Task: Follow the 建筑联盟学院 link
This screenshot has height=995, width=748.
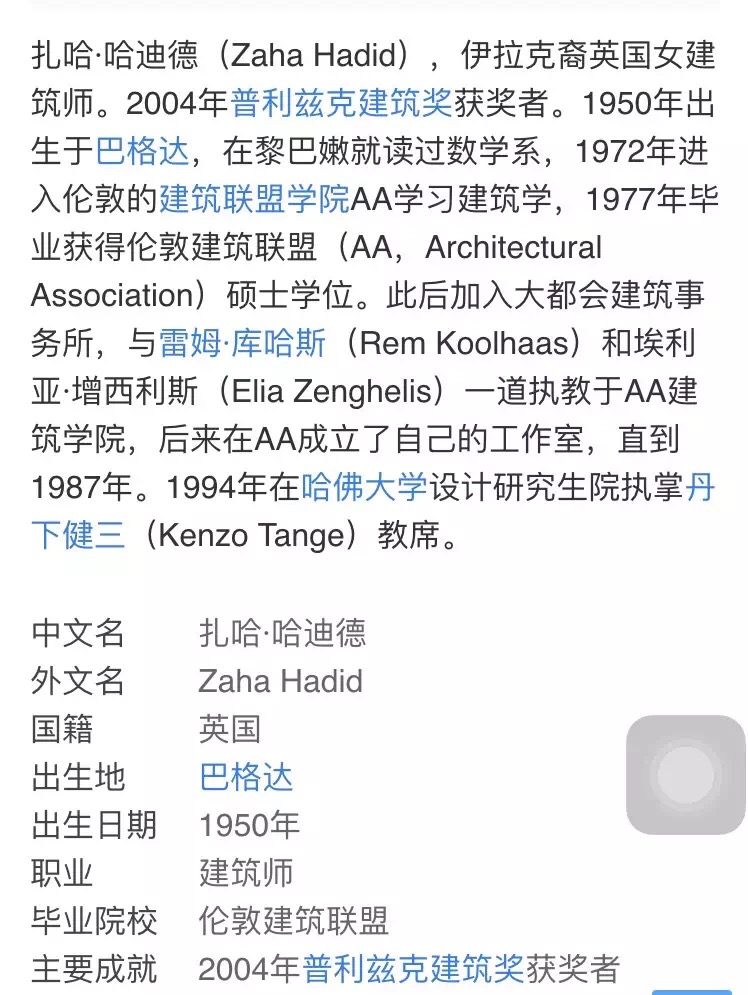Action: (x=254, y=199)
